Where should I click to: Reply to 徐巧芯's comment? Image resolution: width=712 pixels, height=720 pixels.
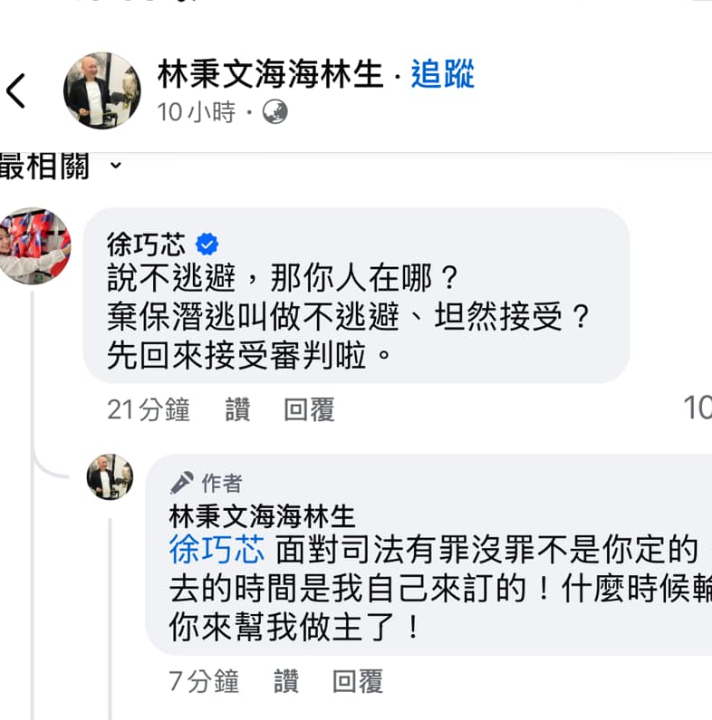pos(309,409)
